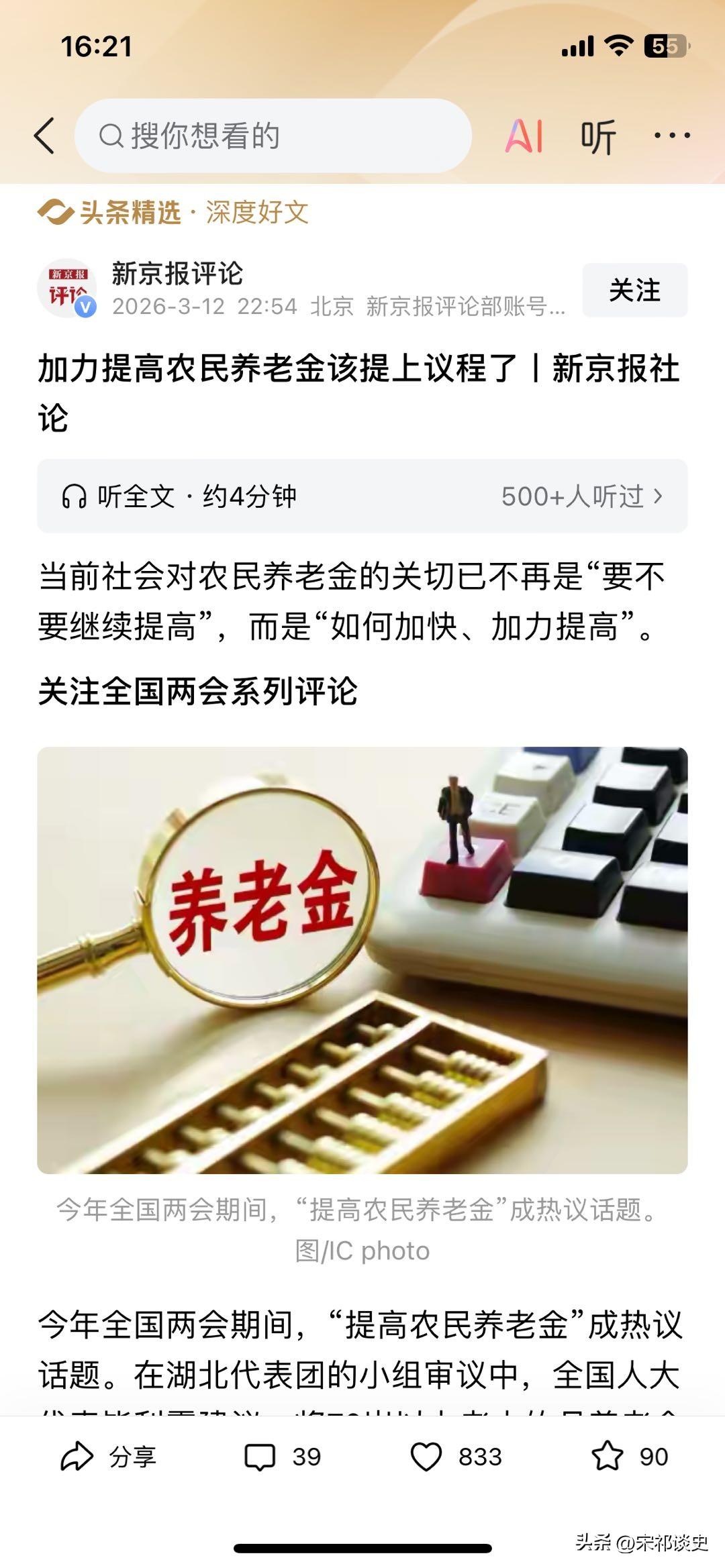725x1568 pixels.
Task: Follow 新京报评论 via the 关注 button
Action: 634,291
